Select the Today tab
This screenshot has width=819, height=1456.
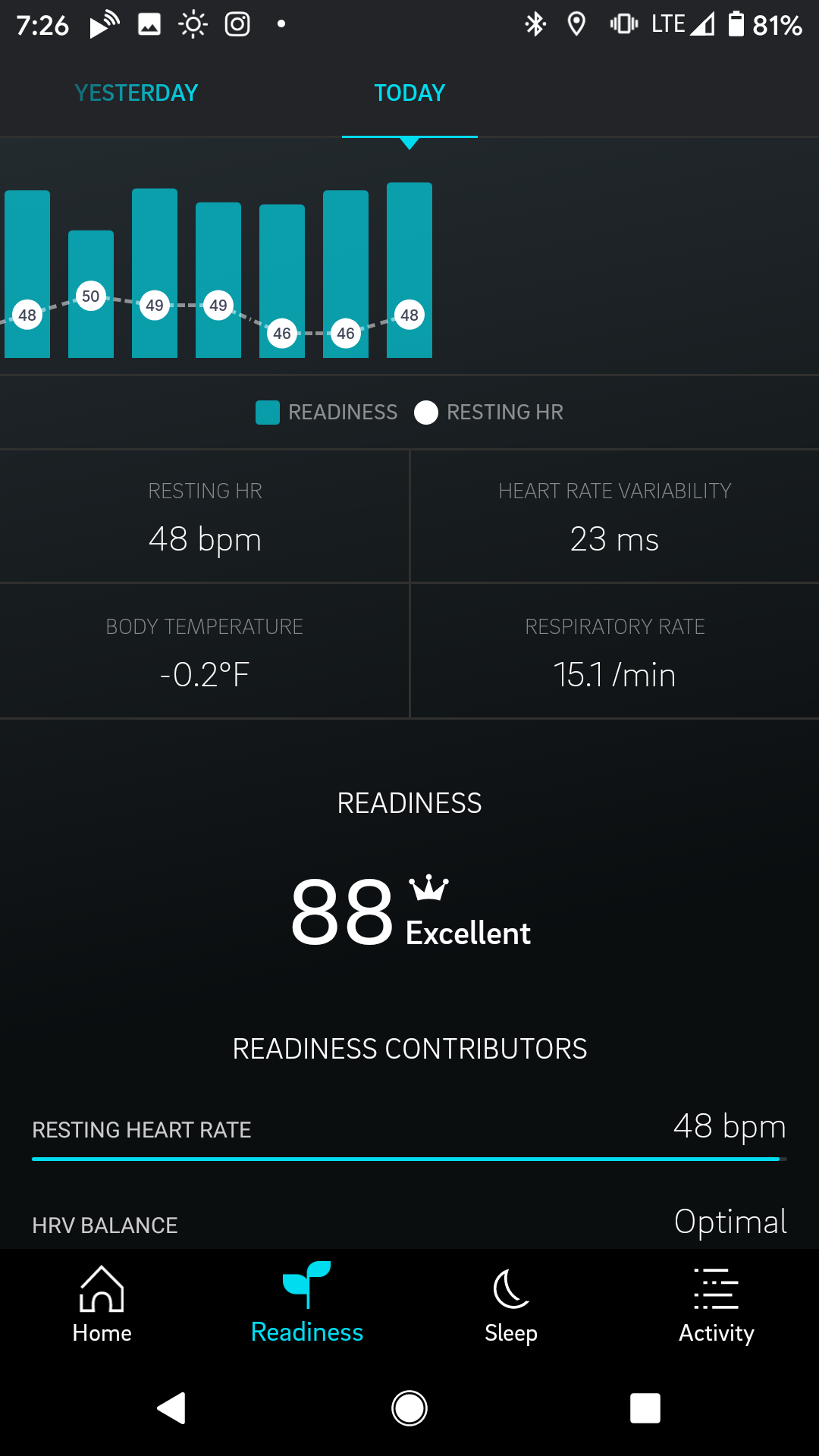point(409,93)
